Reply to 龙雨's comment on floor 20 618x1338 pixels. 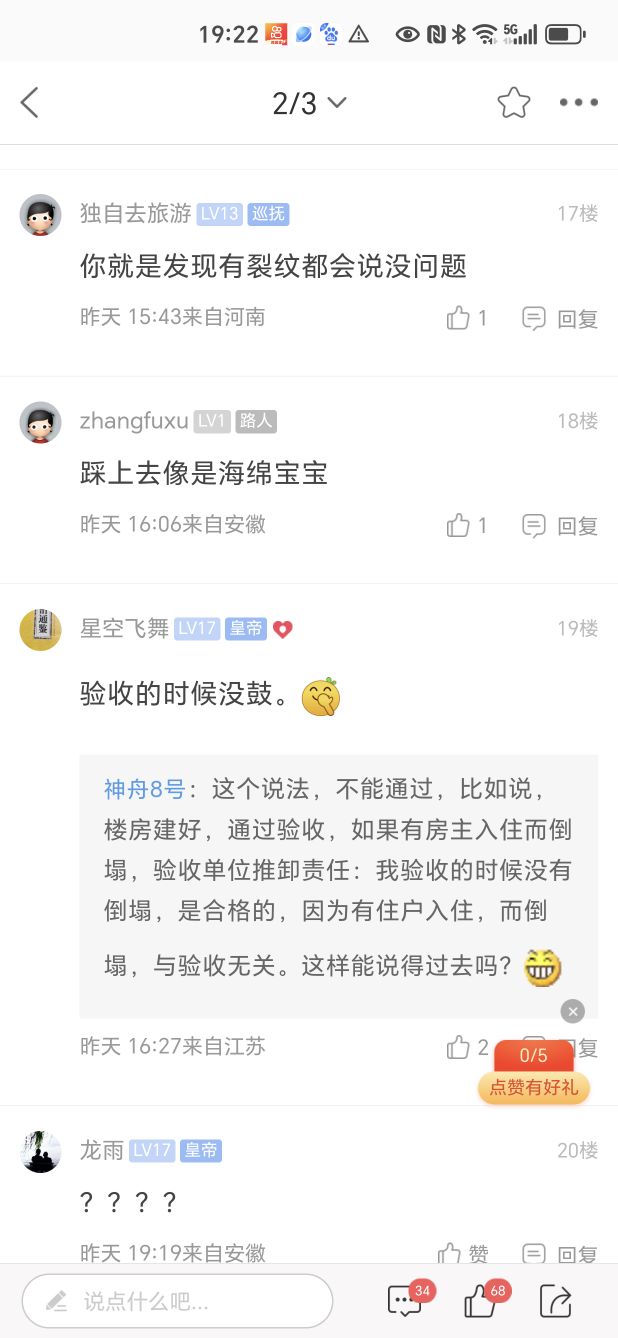tap(562, 1253)
